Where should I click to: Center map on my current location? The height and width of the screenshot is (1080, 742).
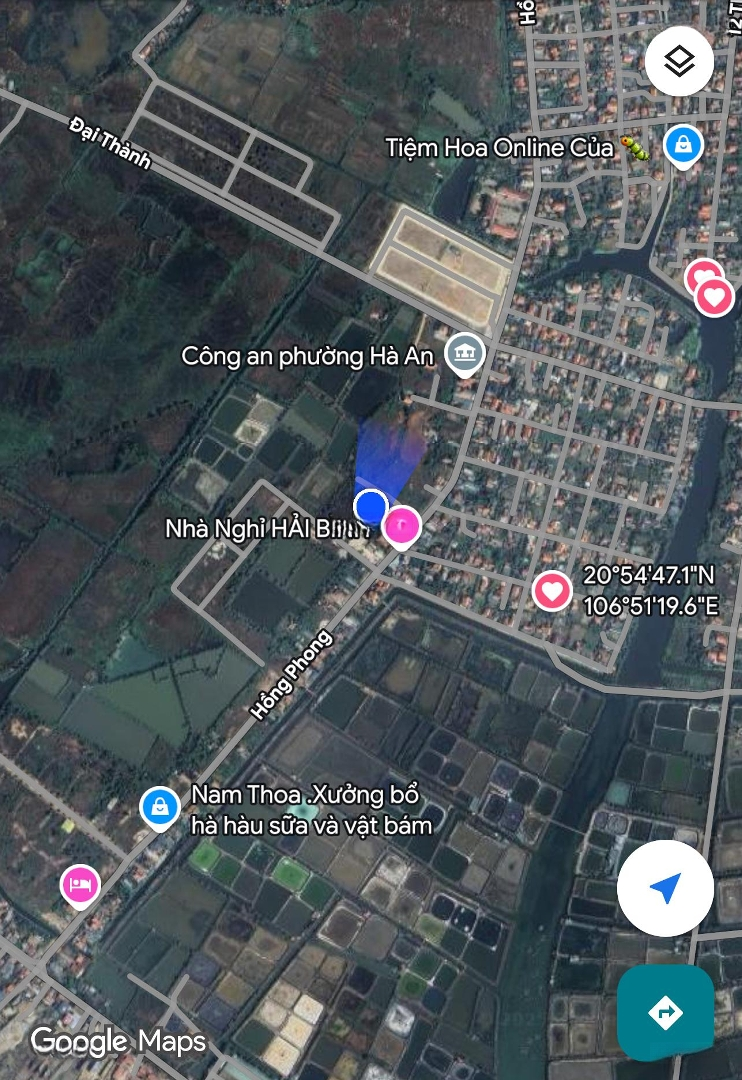click(665, 887)
